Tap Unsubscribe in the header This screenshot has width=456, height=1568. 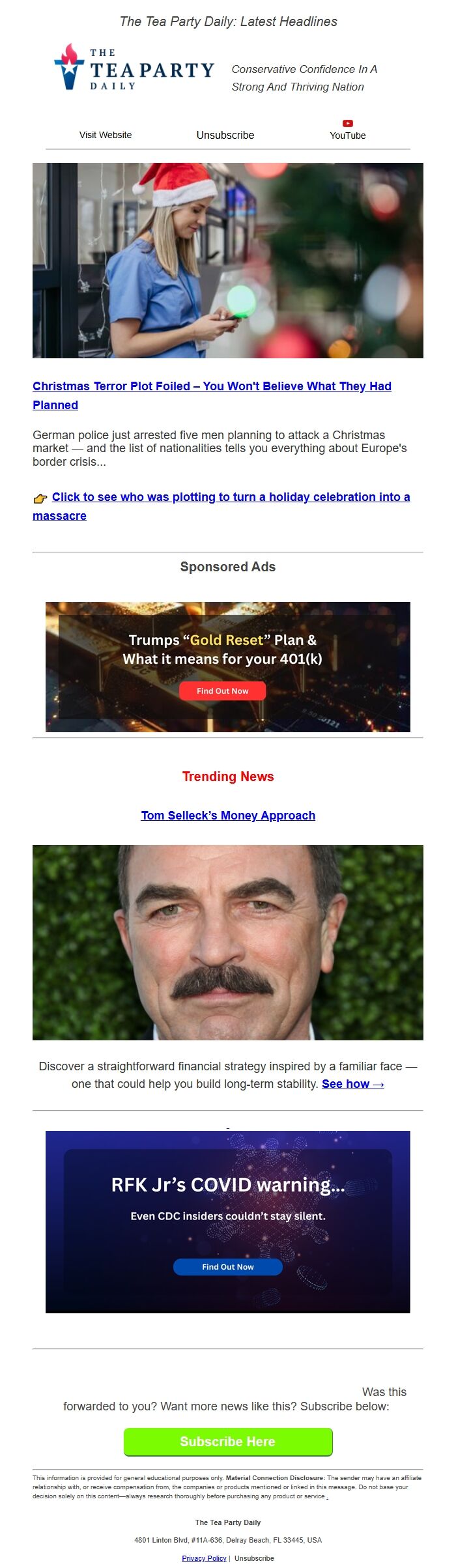point(225,135)
